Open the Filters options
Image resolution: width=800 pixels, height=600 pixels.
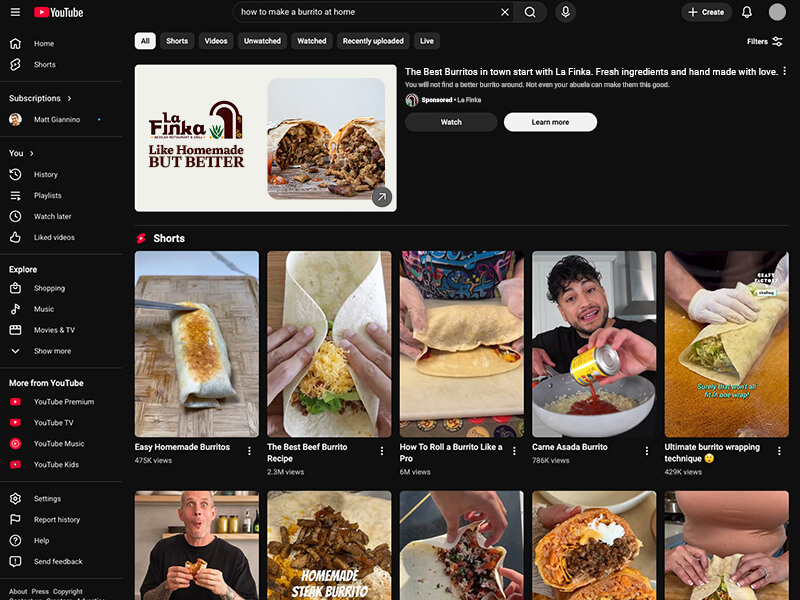click(x=765, y=41)
